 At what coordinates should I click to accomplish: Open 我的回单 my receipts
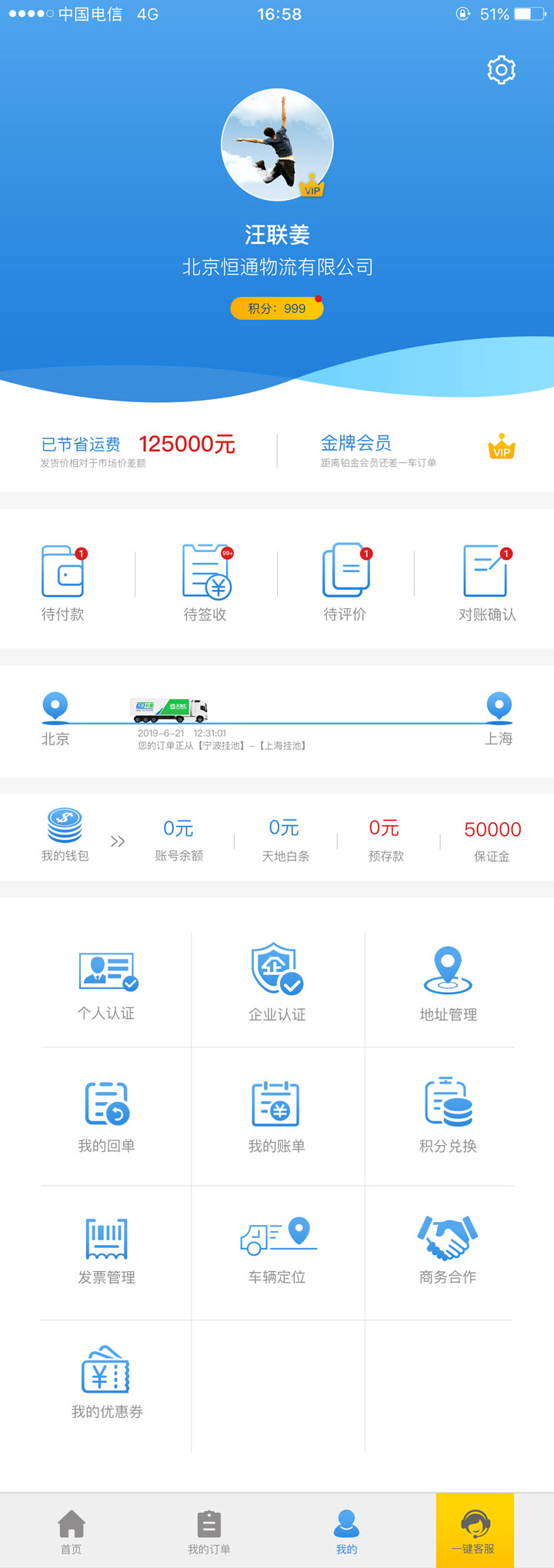point(107,1117)
